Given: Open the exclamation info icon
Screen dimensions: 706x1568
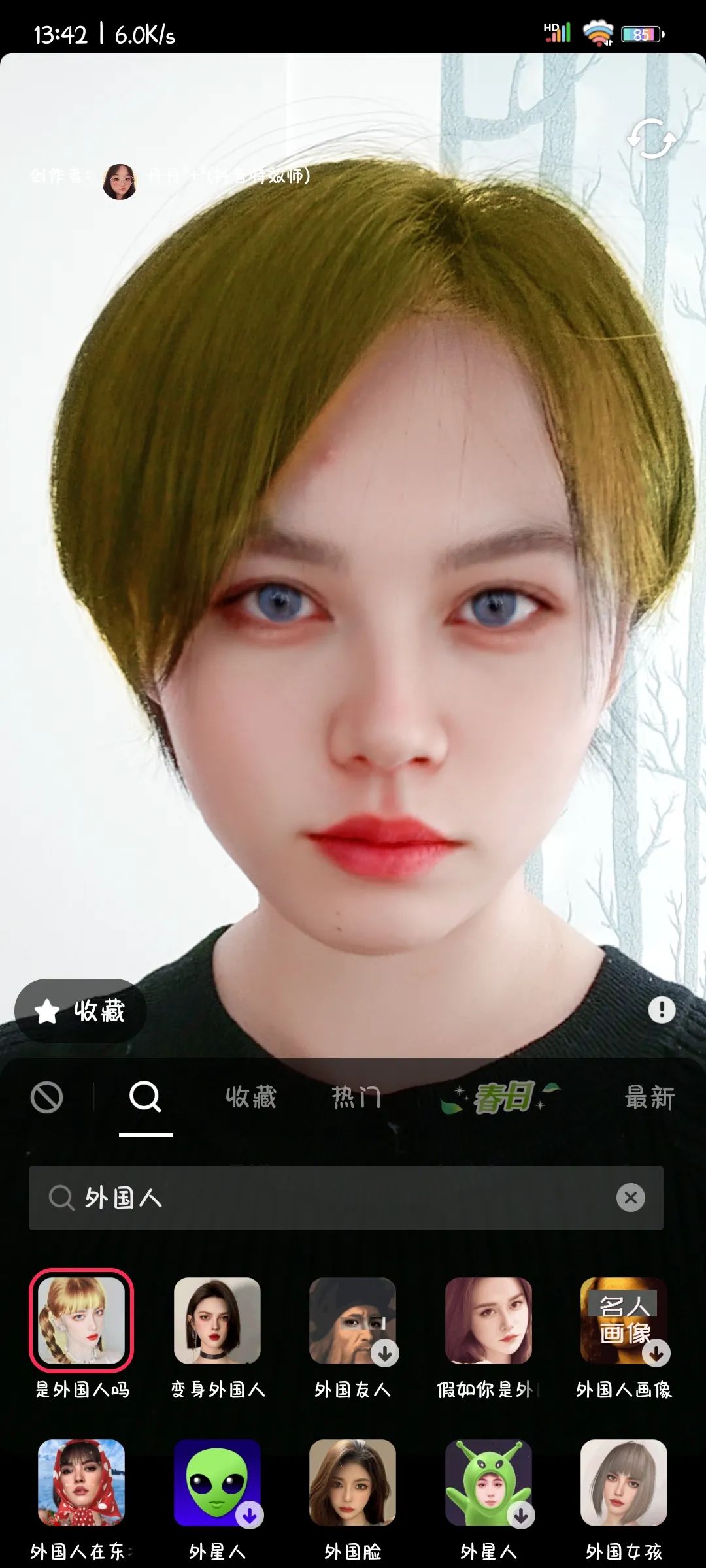Looking at the screenshot, I should coord(662,1010).
